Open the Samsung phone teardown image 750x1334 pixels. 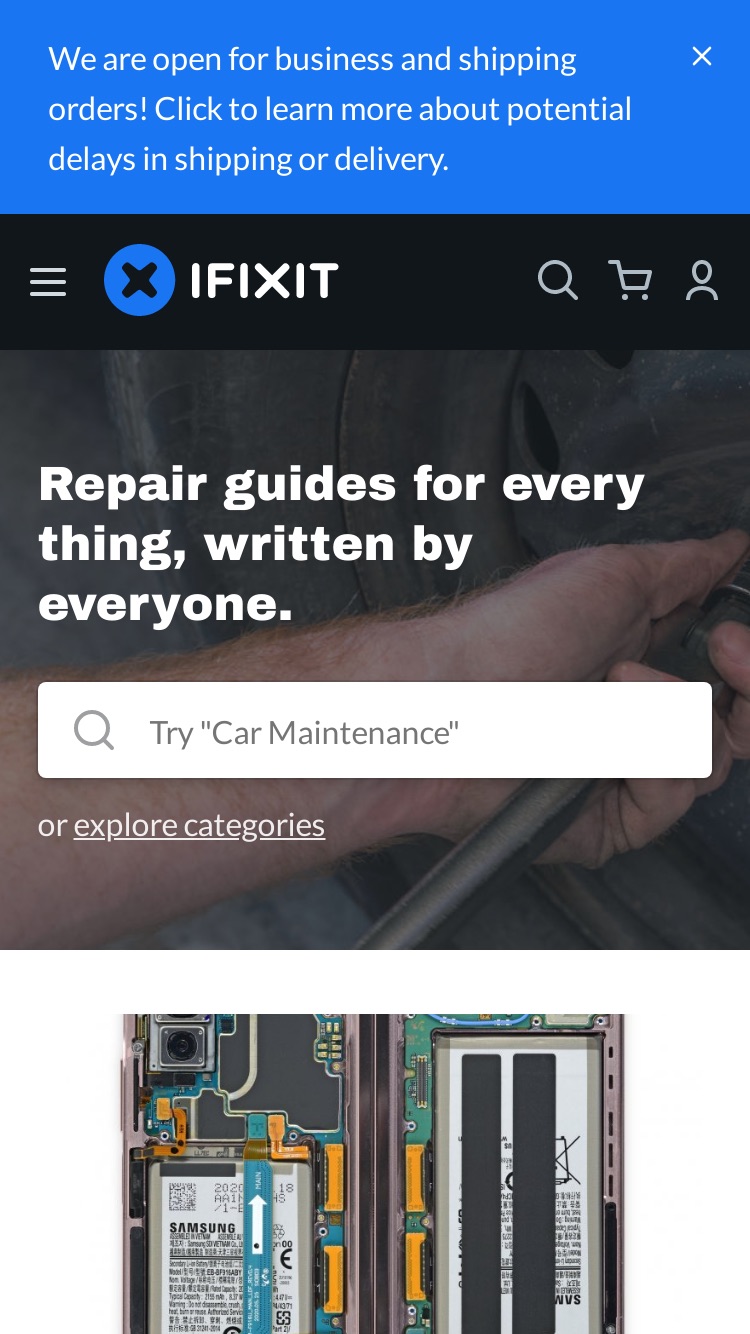(374, 1174)
